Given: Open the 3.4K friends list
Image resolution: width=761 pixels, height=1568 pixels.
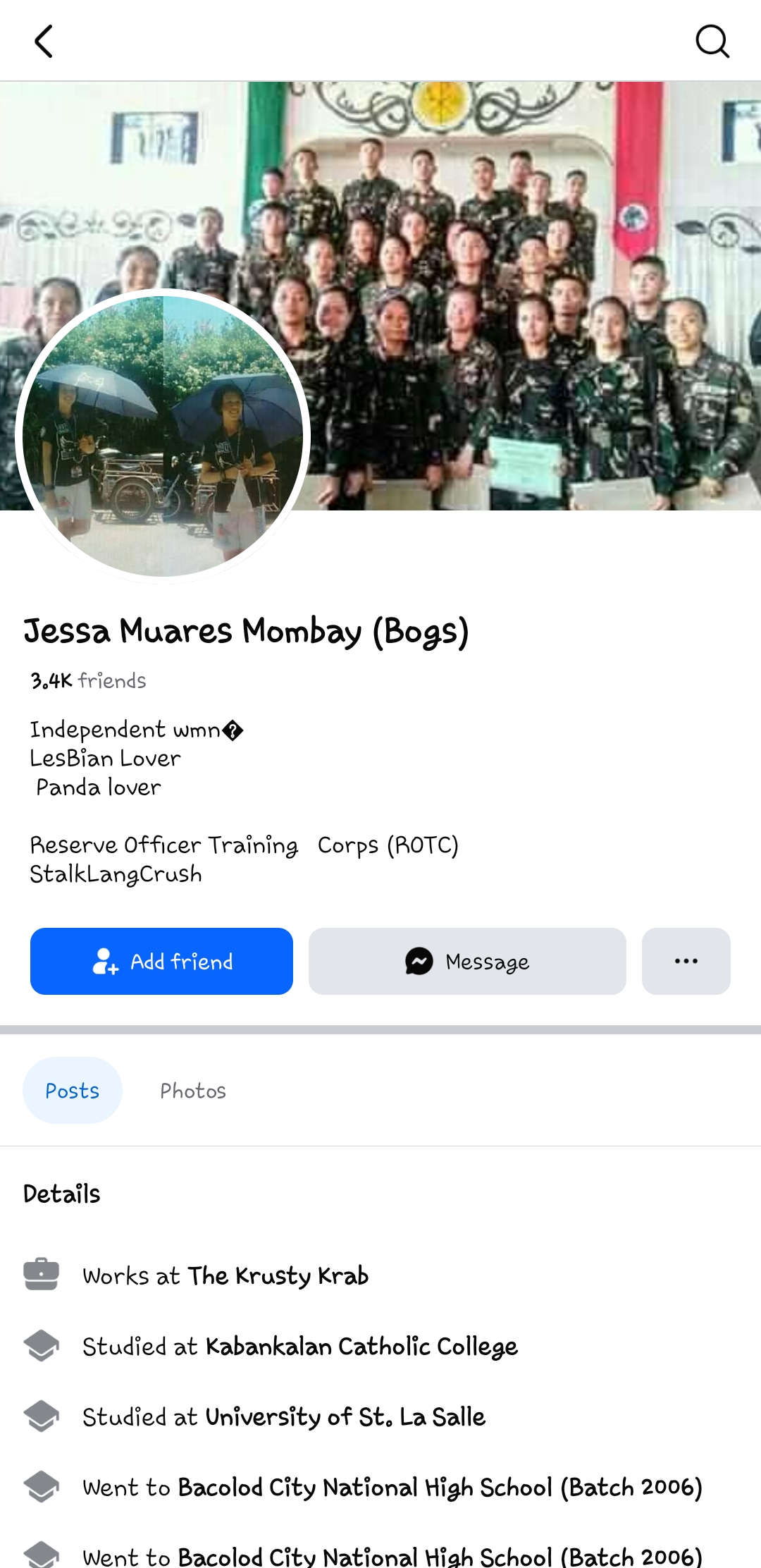Looking at the screenshot, I should [x=88, y=680].
